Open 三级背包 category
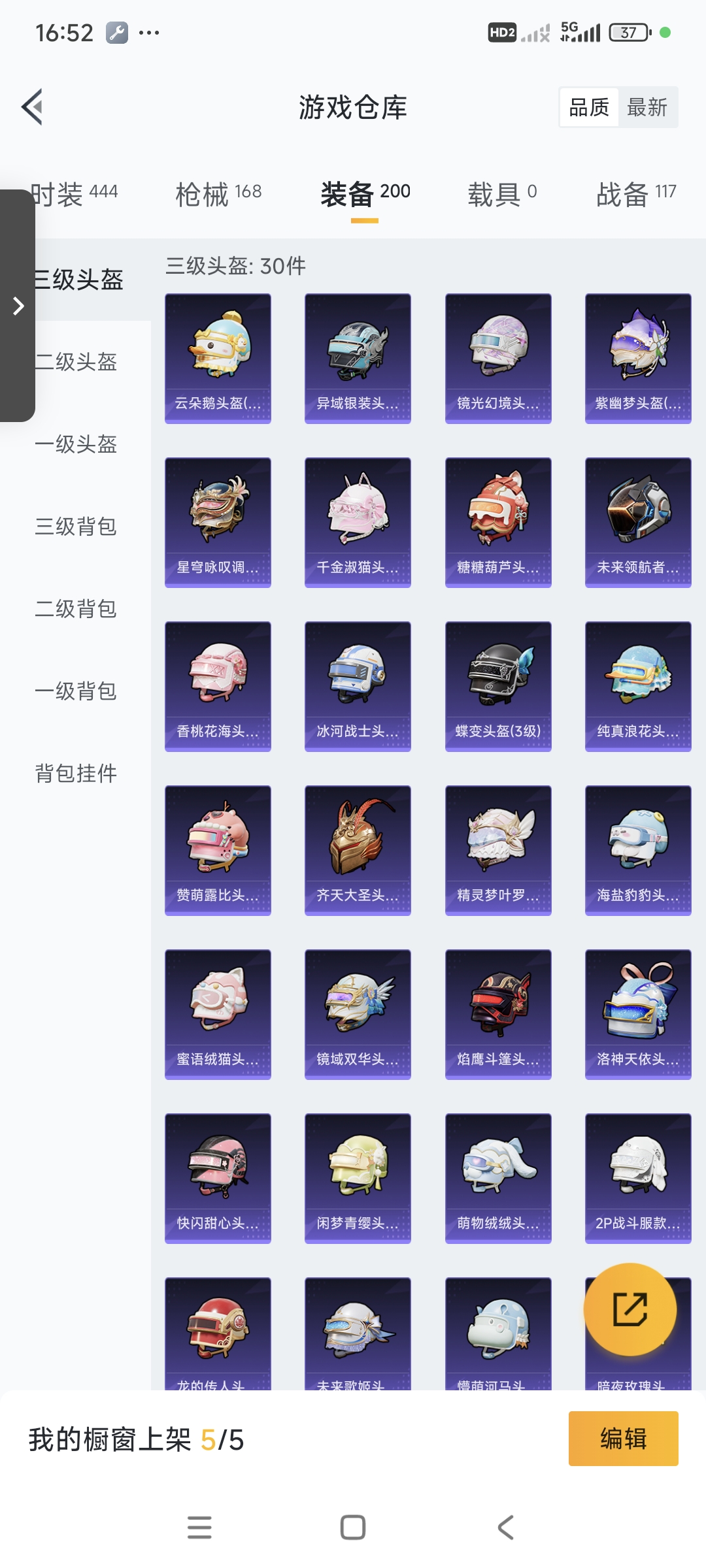This screenshot has height=1568, width=706. tap(76, 527)
